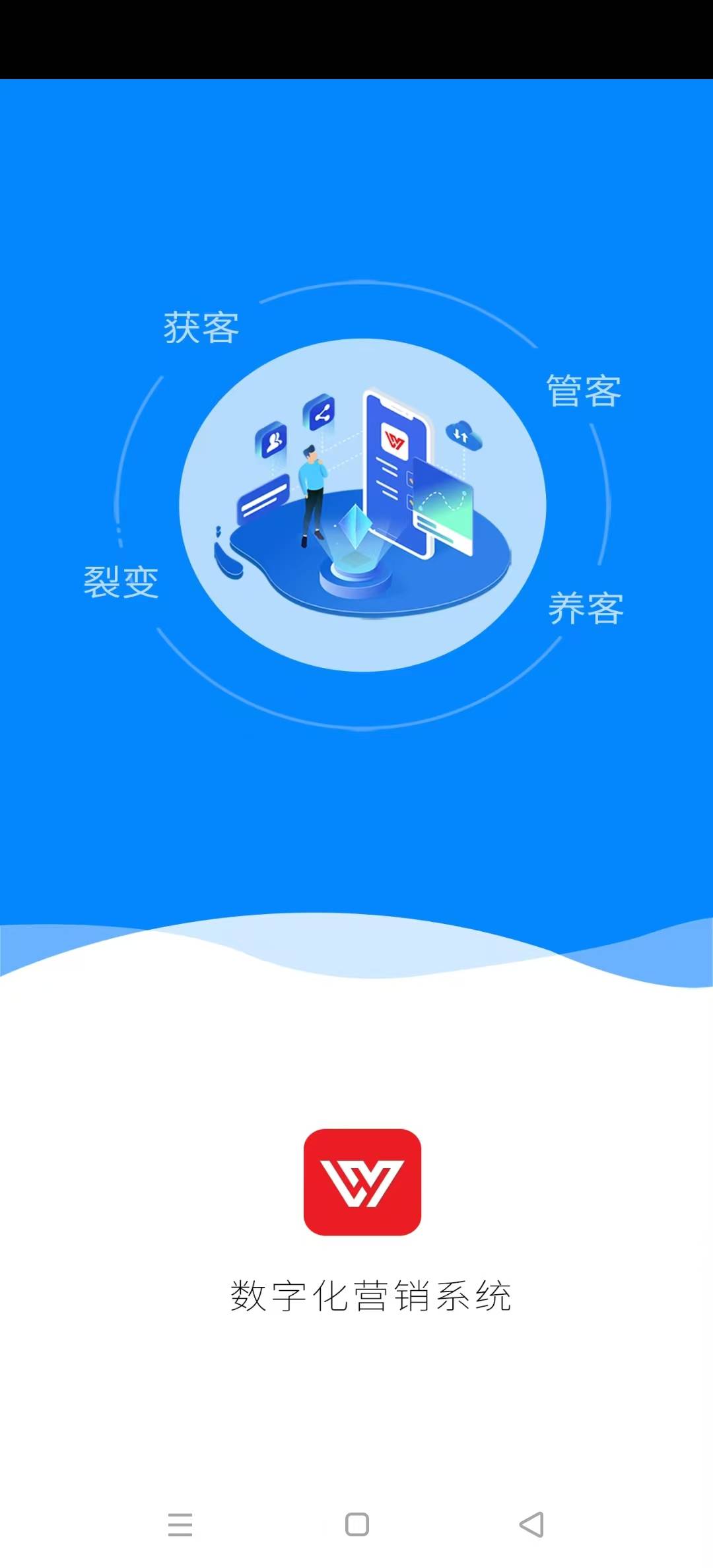713x1568 pixels.
Task: Click the crystal hologram icon
Action: pos(355,528)
